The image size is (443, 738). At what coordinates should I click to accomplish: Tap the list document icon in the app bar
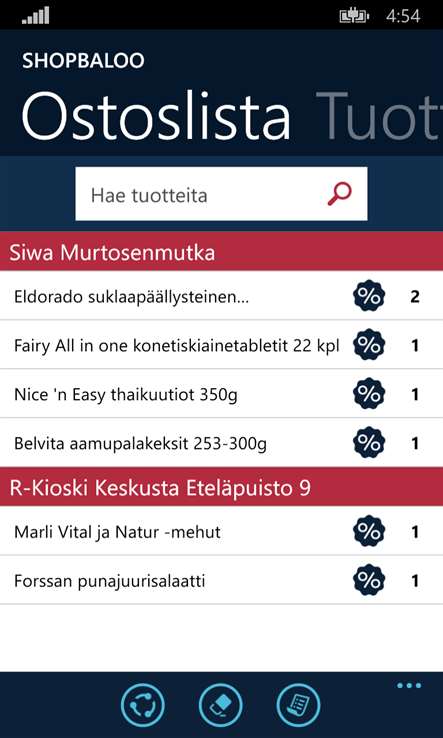point(298,706)
